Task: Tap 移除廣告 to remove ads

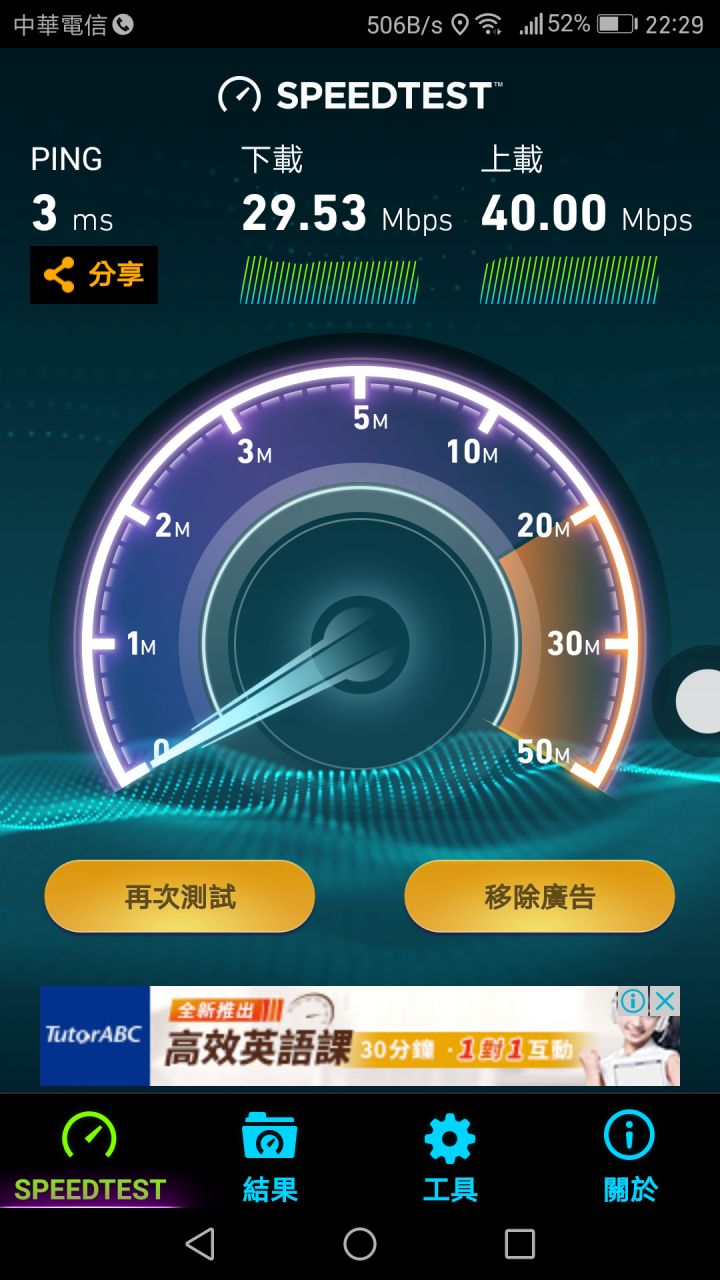Action: pyautogui.click(x=540, y=897)
